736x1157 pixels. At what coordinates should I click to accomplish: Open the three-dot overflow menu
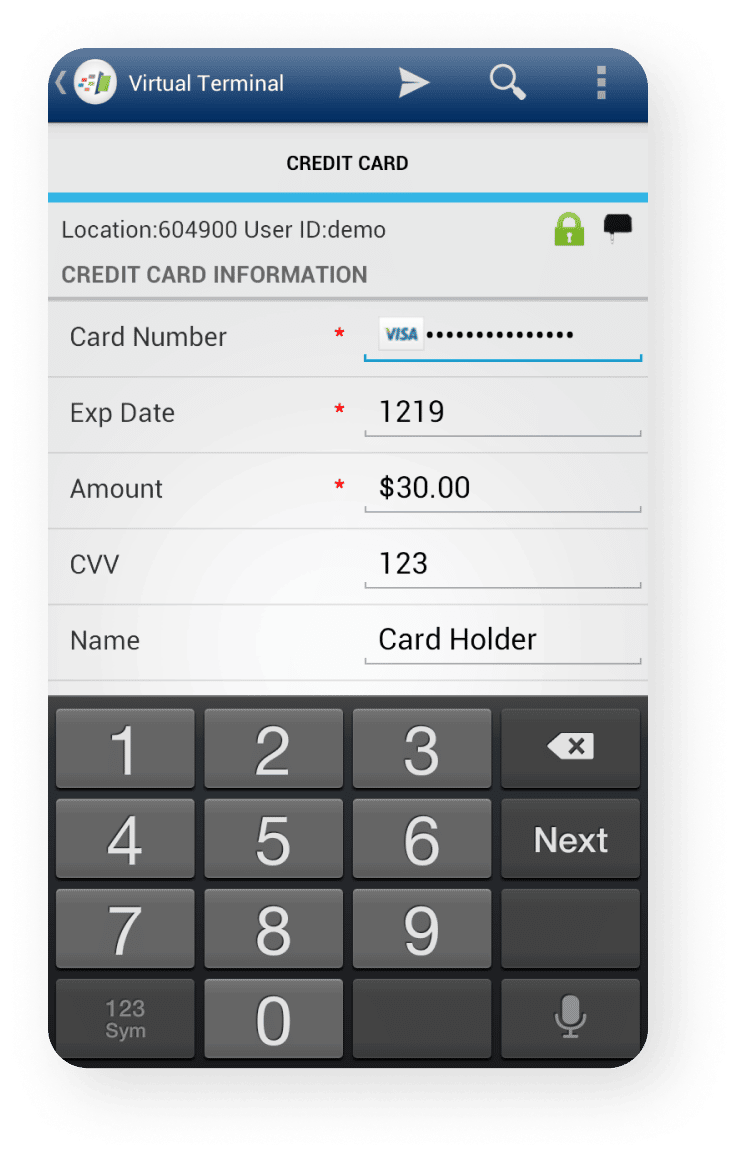(601, 83)
